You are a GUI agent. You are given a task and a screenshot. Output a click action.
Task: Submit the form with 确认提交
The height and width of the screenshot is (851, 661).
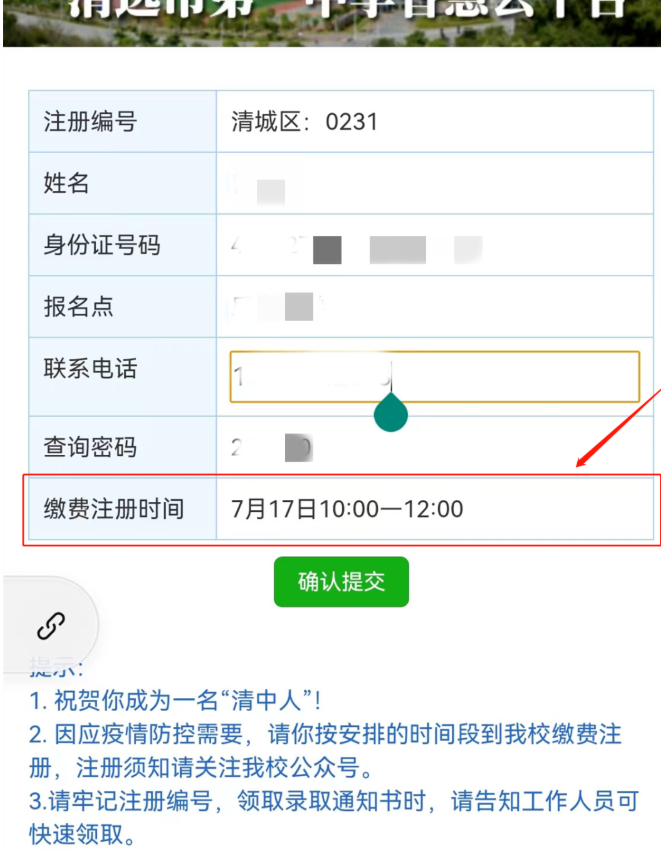[x=341, y=581]
